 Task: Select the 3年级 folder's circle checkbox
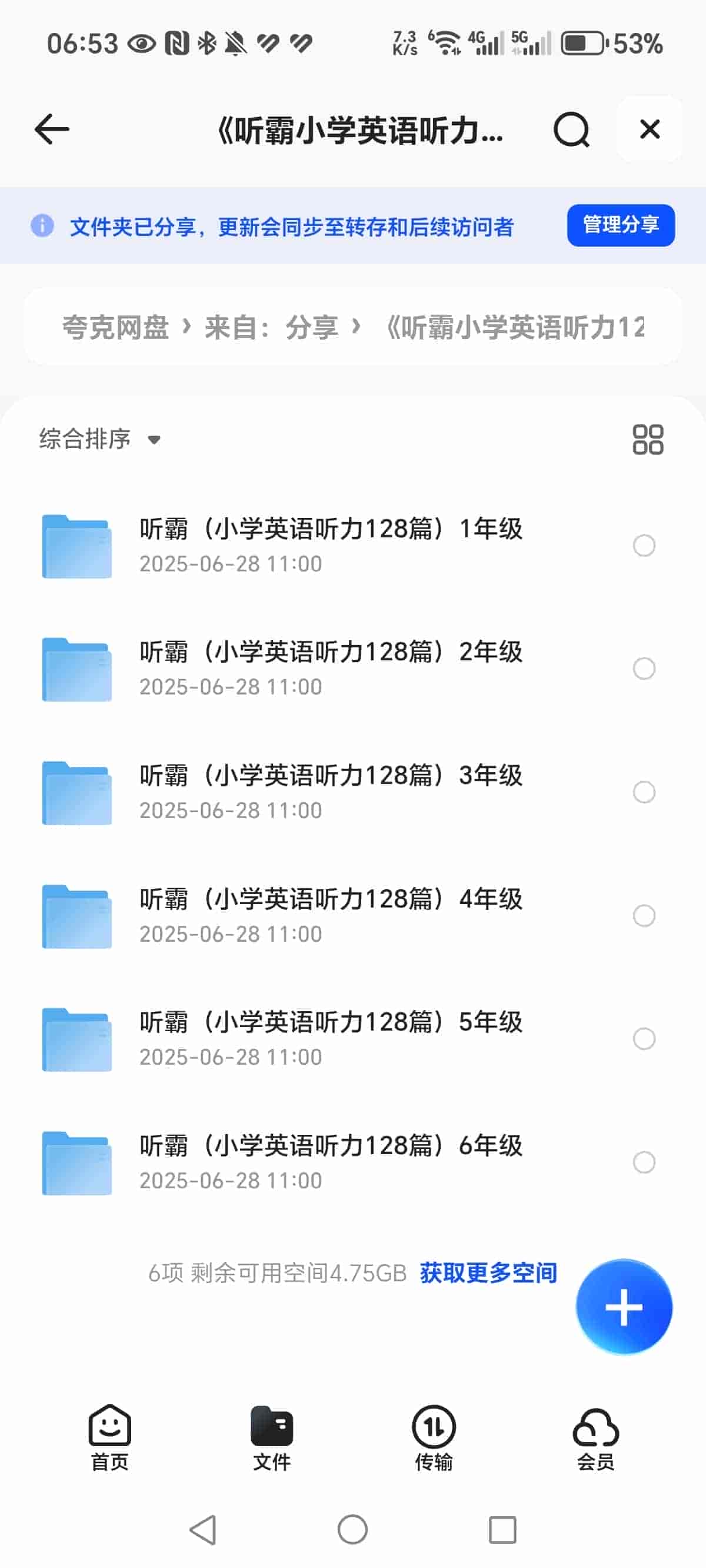(x=643, y=792)
